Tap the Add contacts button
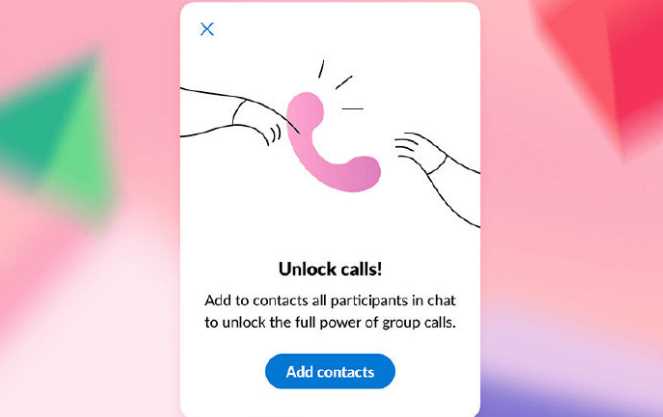 (x=330, y=372)
